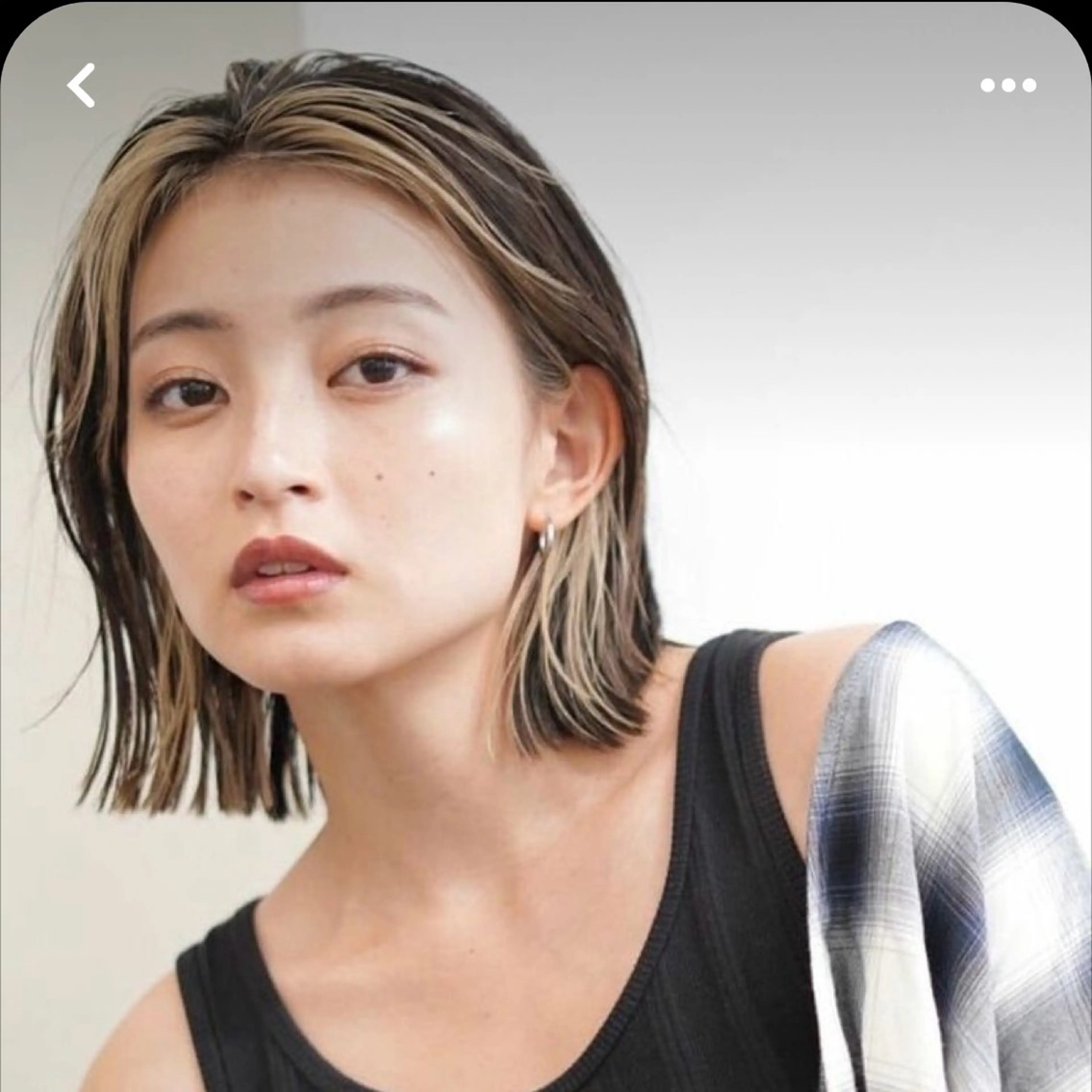The width and height of the screenshot is (1092, 1092).
Task: Open the three-dot overflow menu
Action: [1008, 85]
